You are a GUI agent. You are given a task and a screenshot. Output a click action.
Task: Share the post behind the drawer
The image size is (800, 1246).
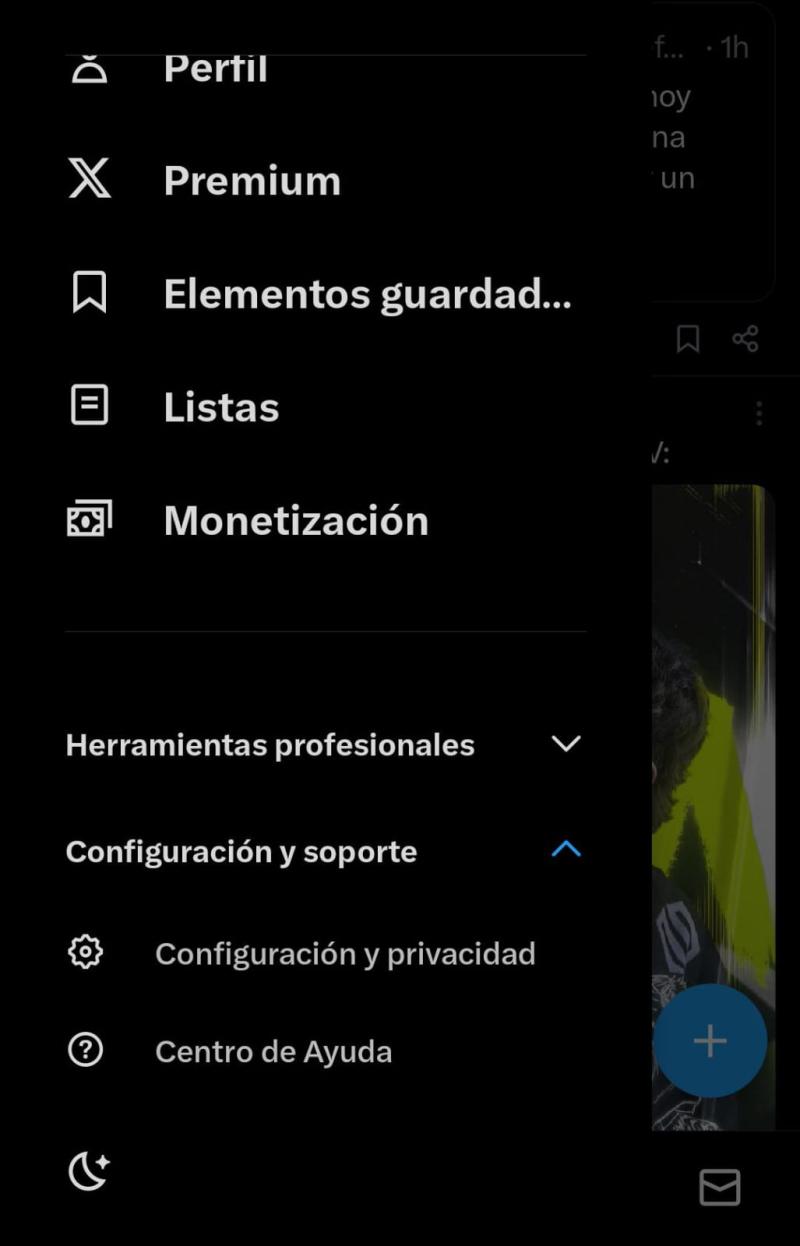(745, 339)
